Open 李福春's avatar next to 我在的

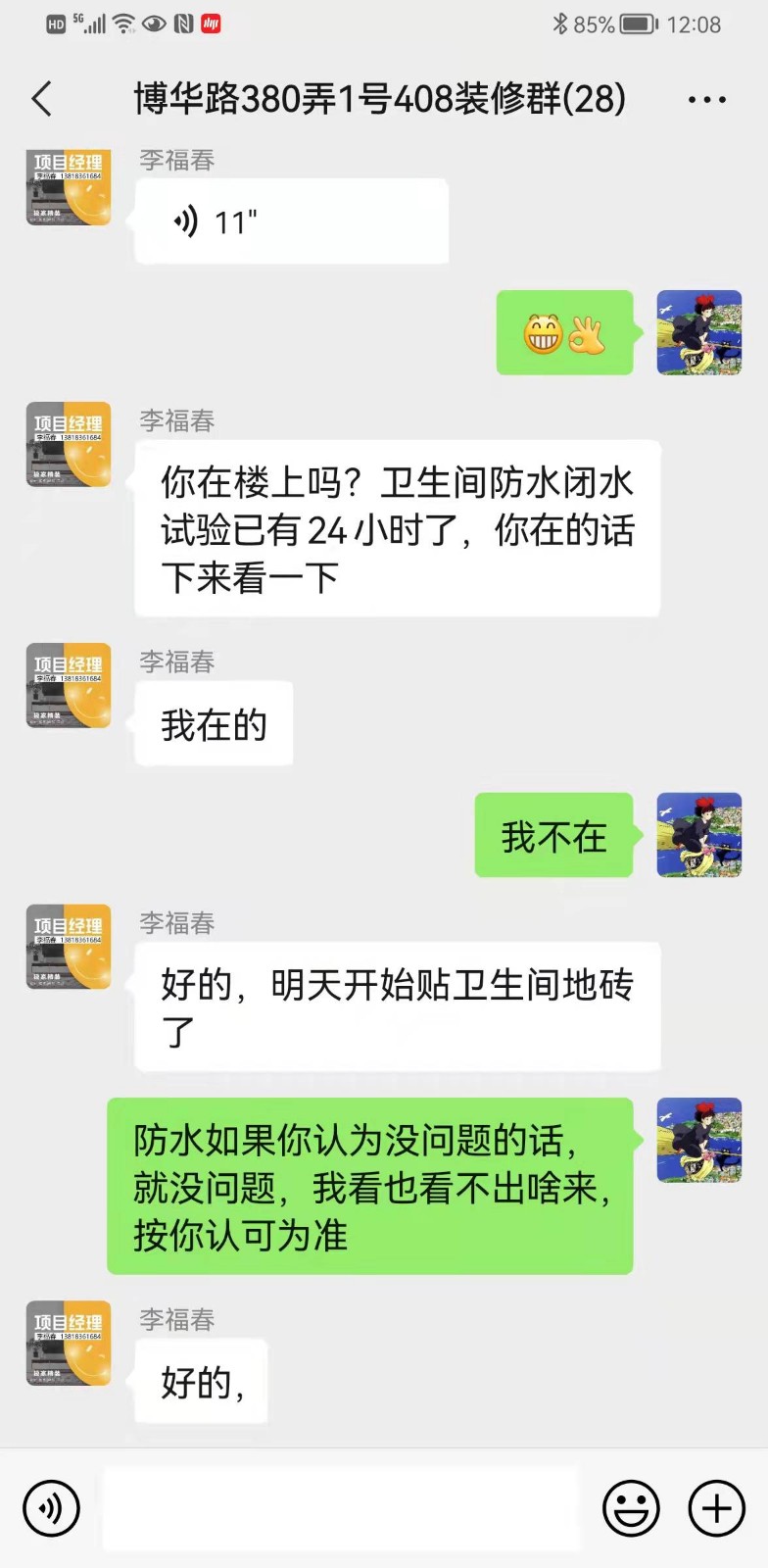[x=69, y=686]
